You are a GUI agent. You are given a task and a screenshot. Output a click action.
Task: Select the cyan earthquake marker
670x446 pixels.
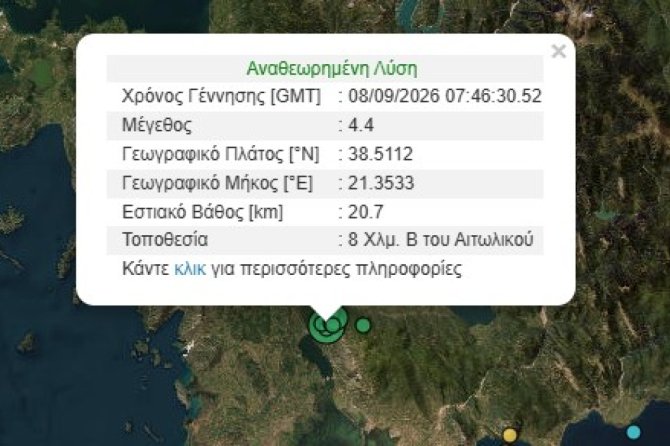(x=634, y=432)
